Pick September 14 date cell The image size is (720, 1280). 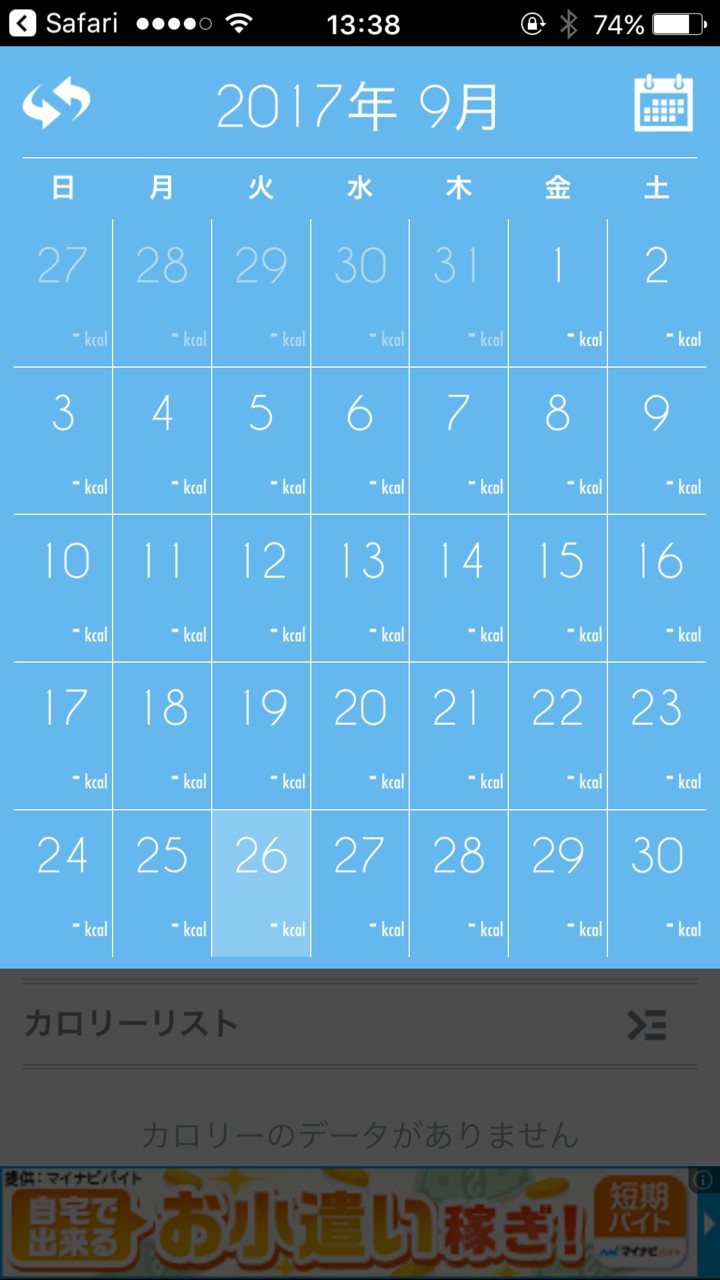pyautogui.click(x=458, y=588)
